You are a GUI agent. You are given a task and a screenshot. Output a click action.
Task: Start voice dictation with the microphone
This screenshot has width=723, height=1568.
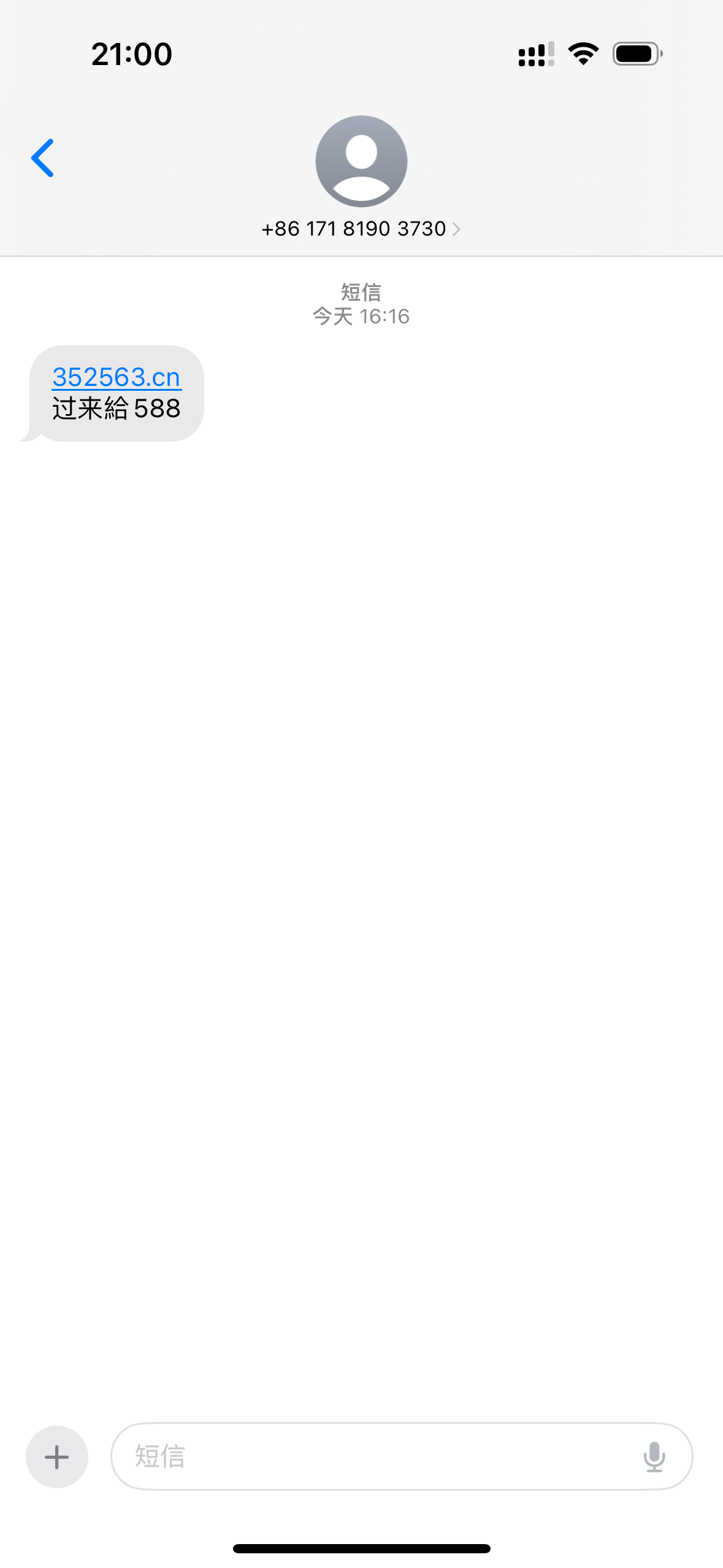tap(654, 1456)
